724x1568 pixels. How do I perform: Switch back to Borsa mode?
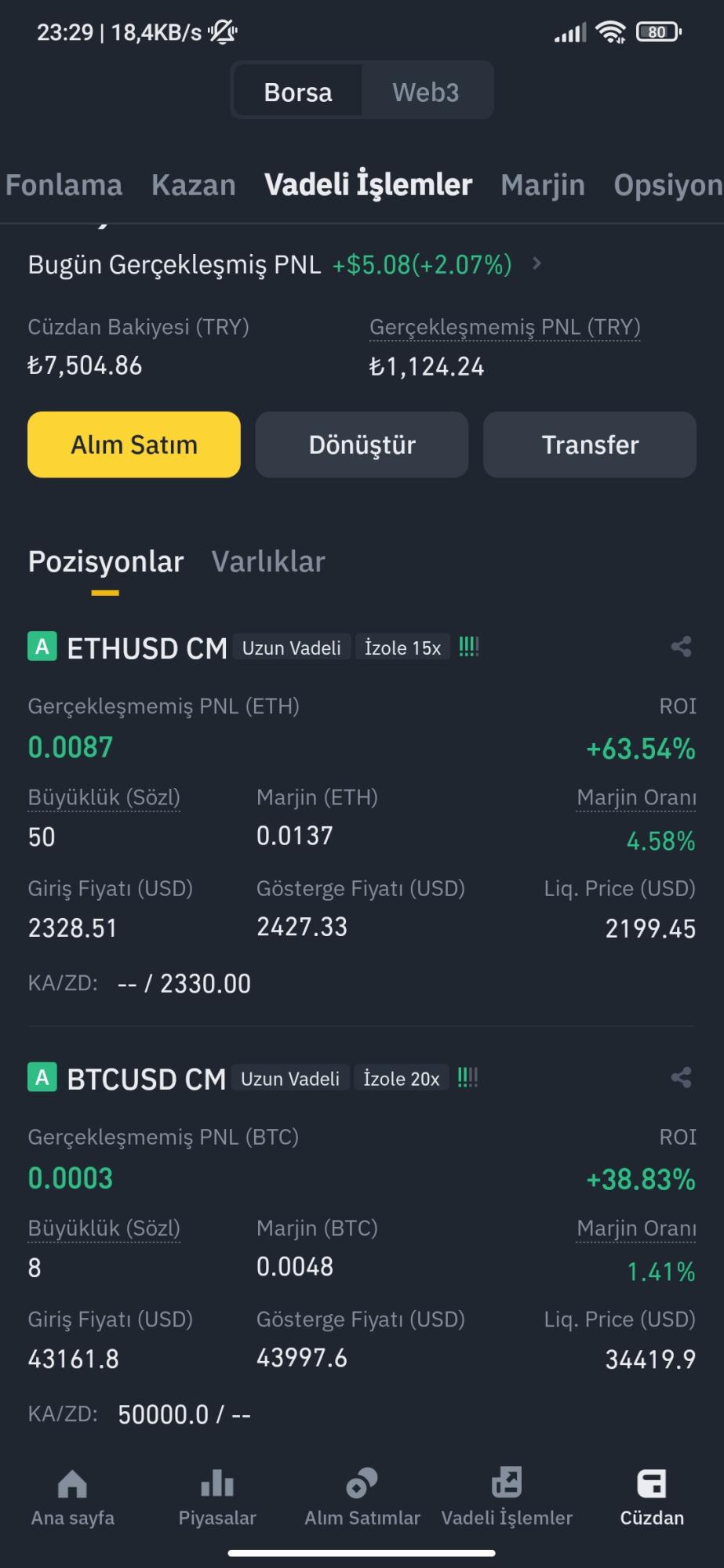(x=298, y=91)
